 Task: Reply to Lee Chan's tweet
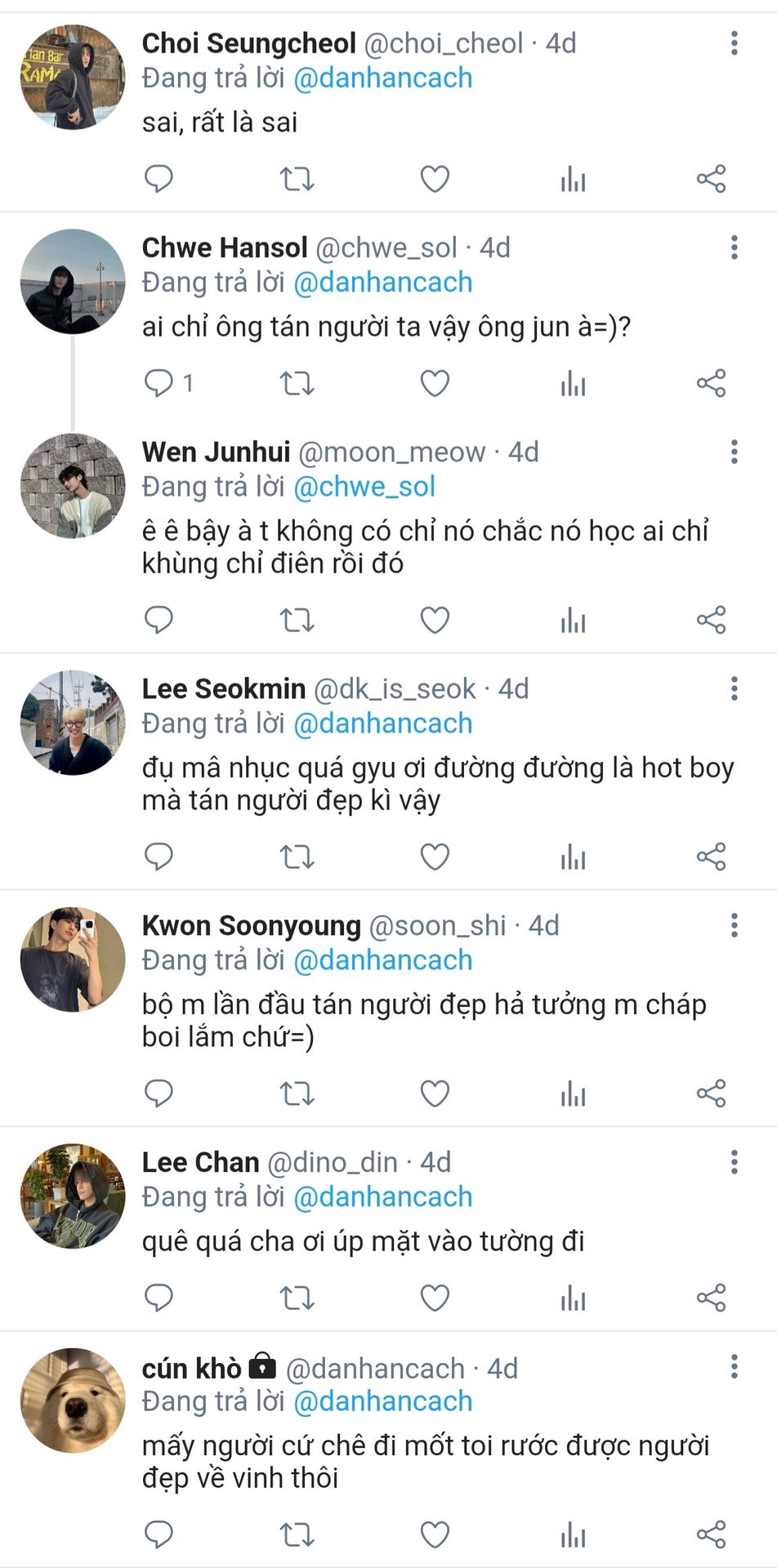tap(159, 1298)
